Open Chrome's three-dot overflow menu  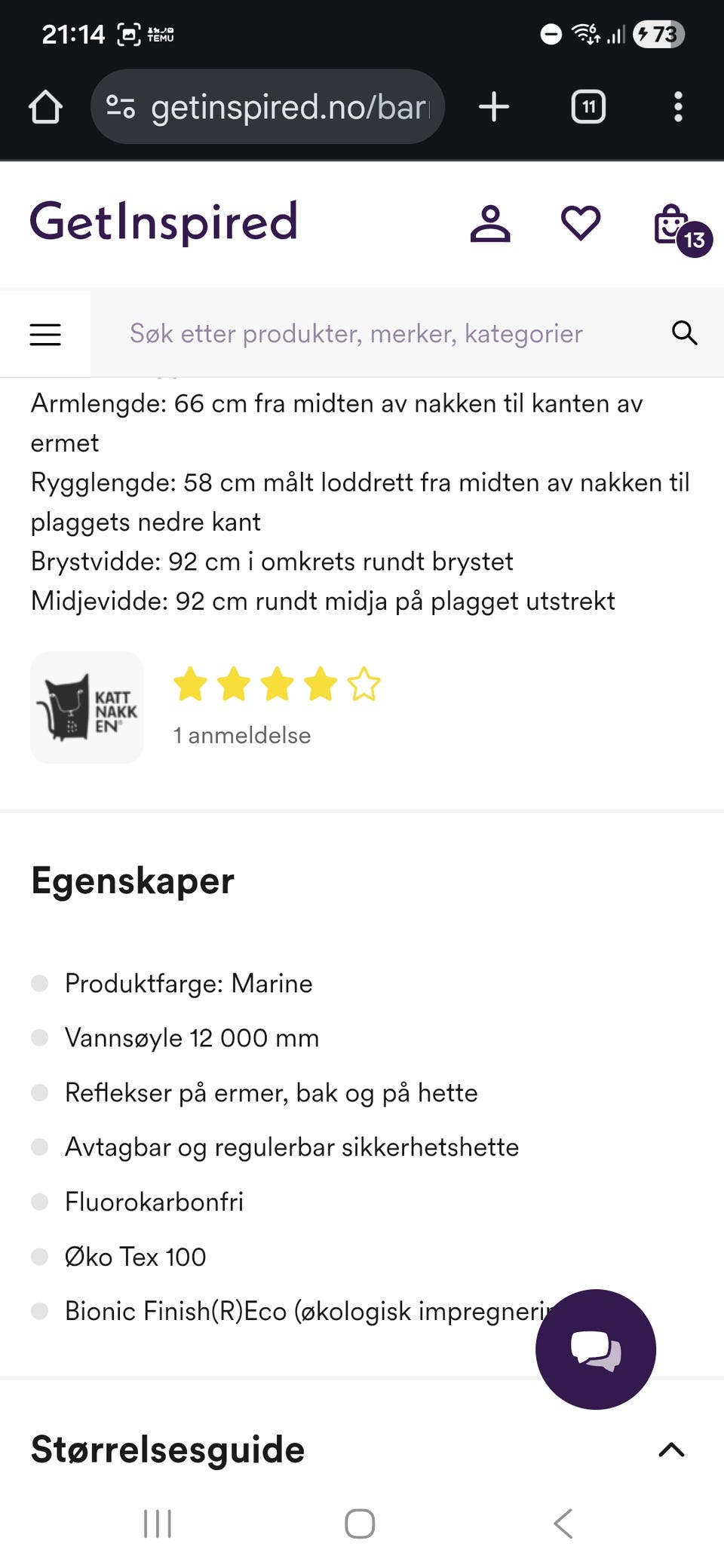click(678, 106)
